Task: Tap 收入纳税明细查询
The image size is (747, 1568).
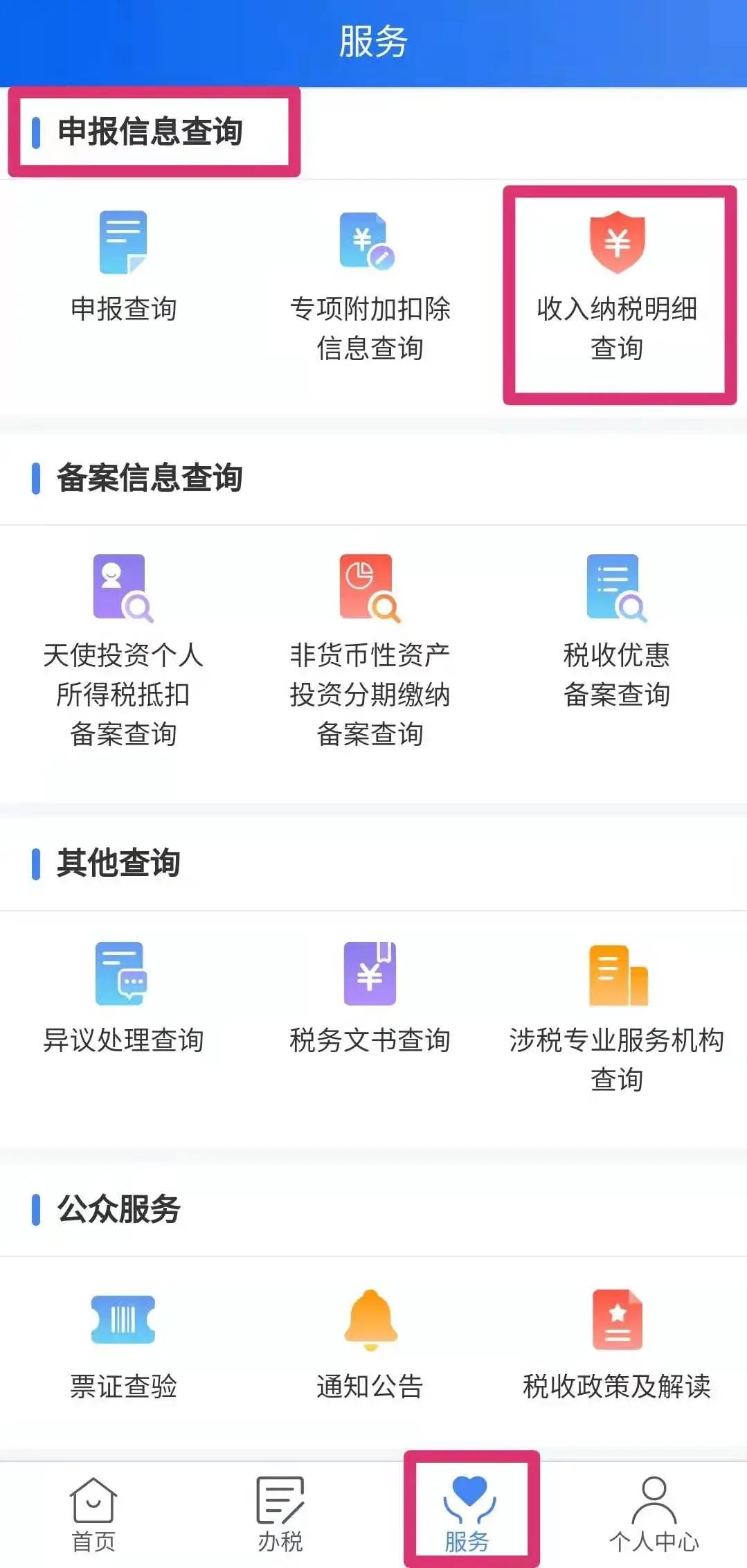Action: tap(617, 287)
